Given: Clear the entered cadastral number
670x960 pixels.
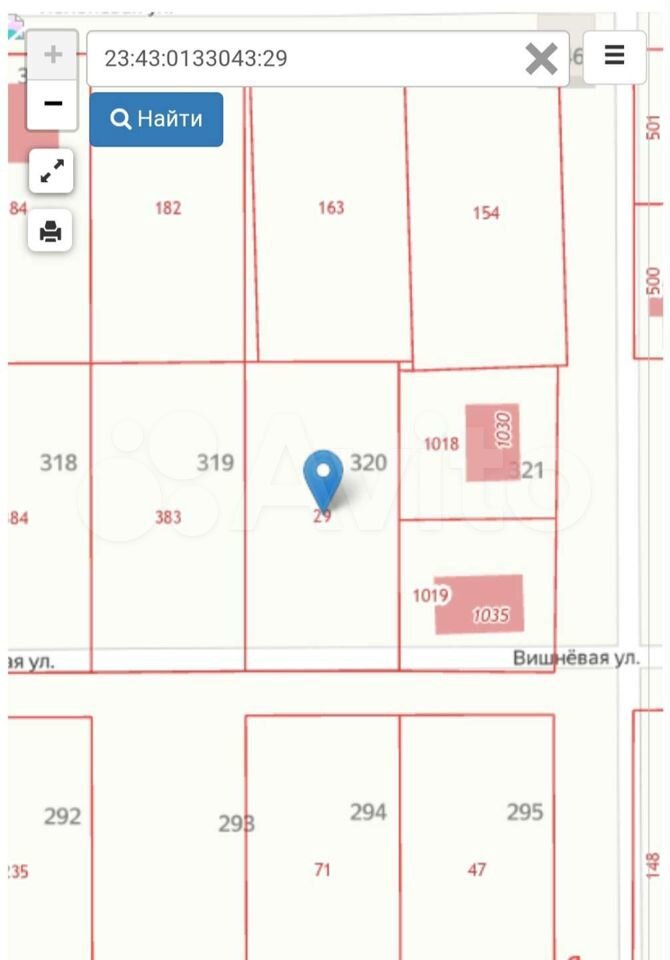Looking at the screenshot, I should [x=541, y=59].
